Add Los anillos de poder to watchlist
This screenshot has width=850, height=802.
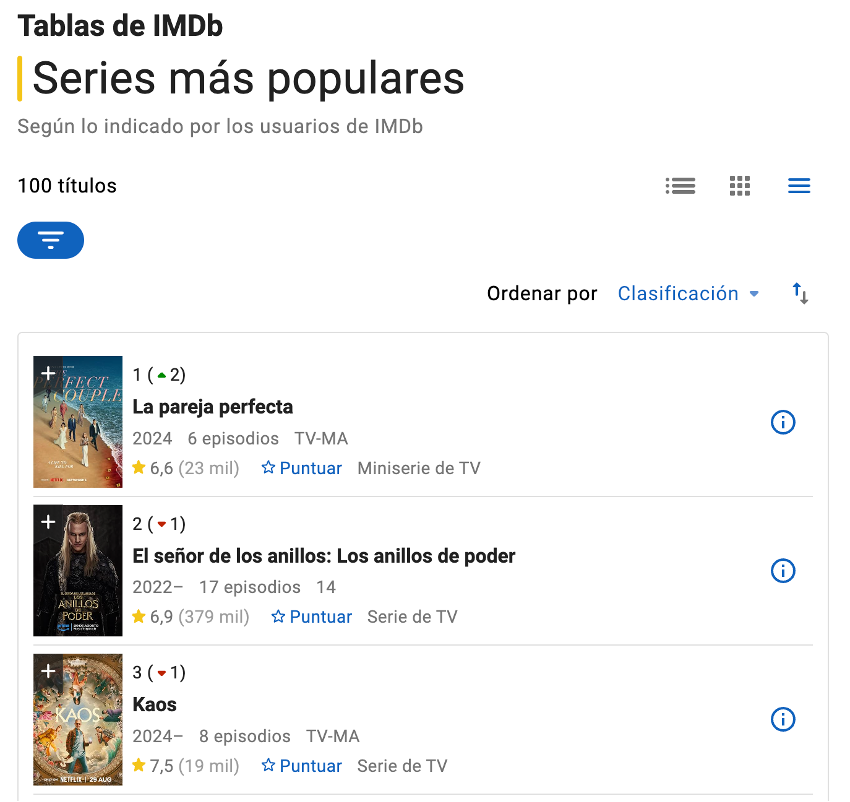coord(48,522)
